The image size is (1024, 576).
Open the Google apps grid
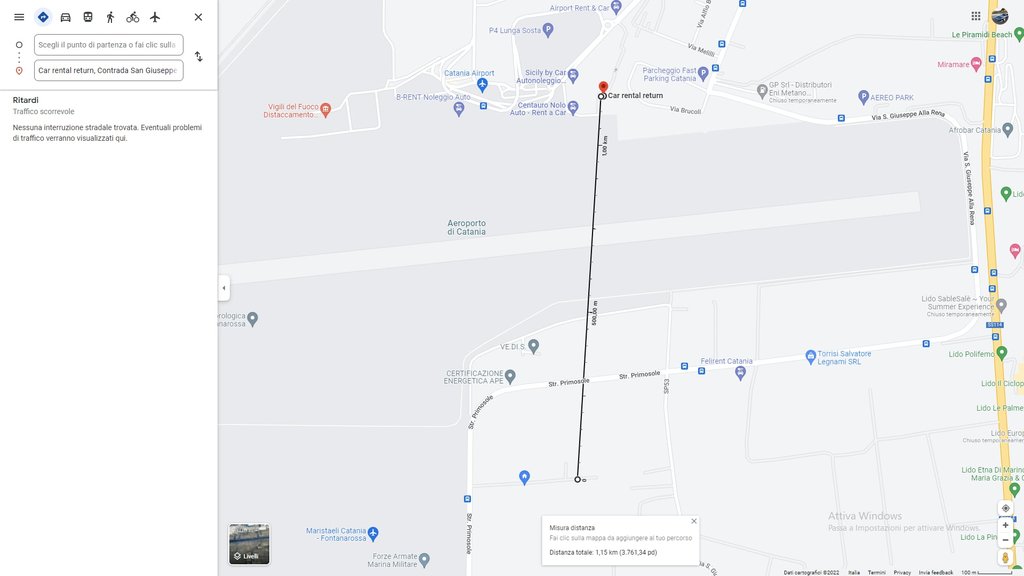[x=976, y=16]
